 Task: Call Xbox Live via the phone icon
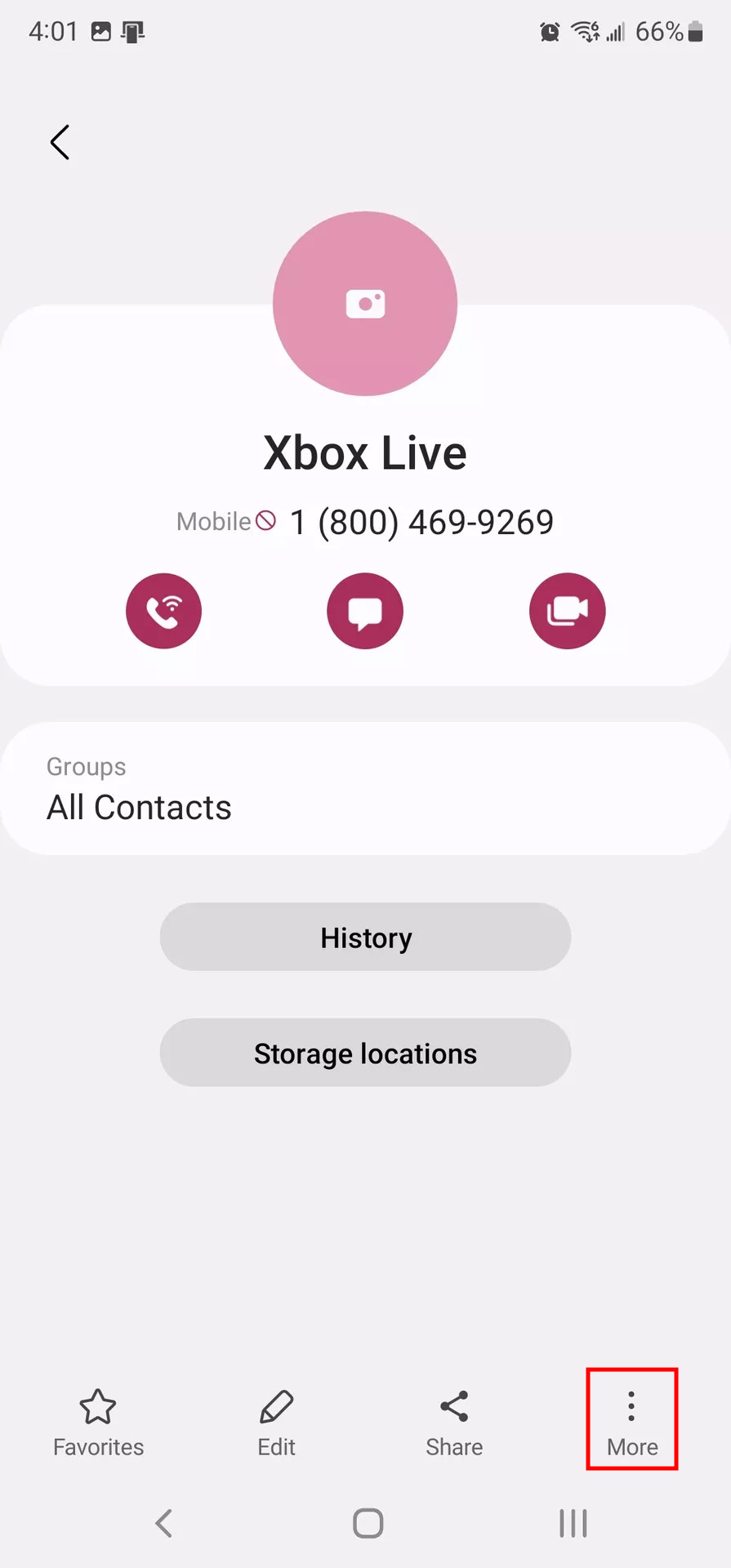(163, 611)
